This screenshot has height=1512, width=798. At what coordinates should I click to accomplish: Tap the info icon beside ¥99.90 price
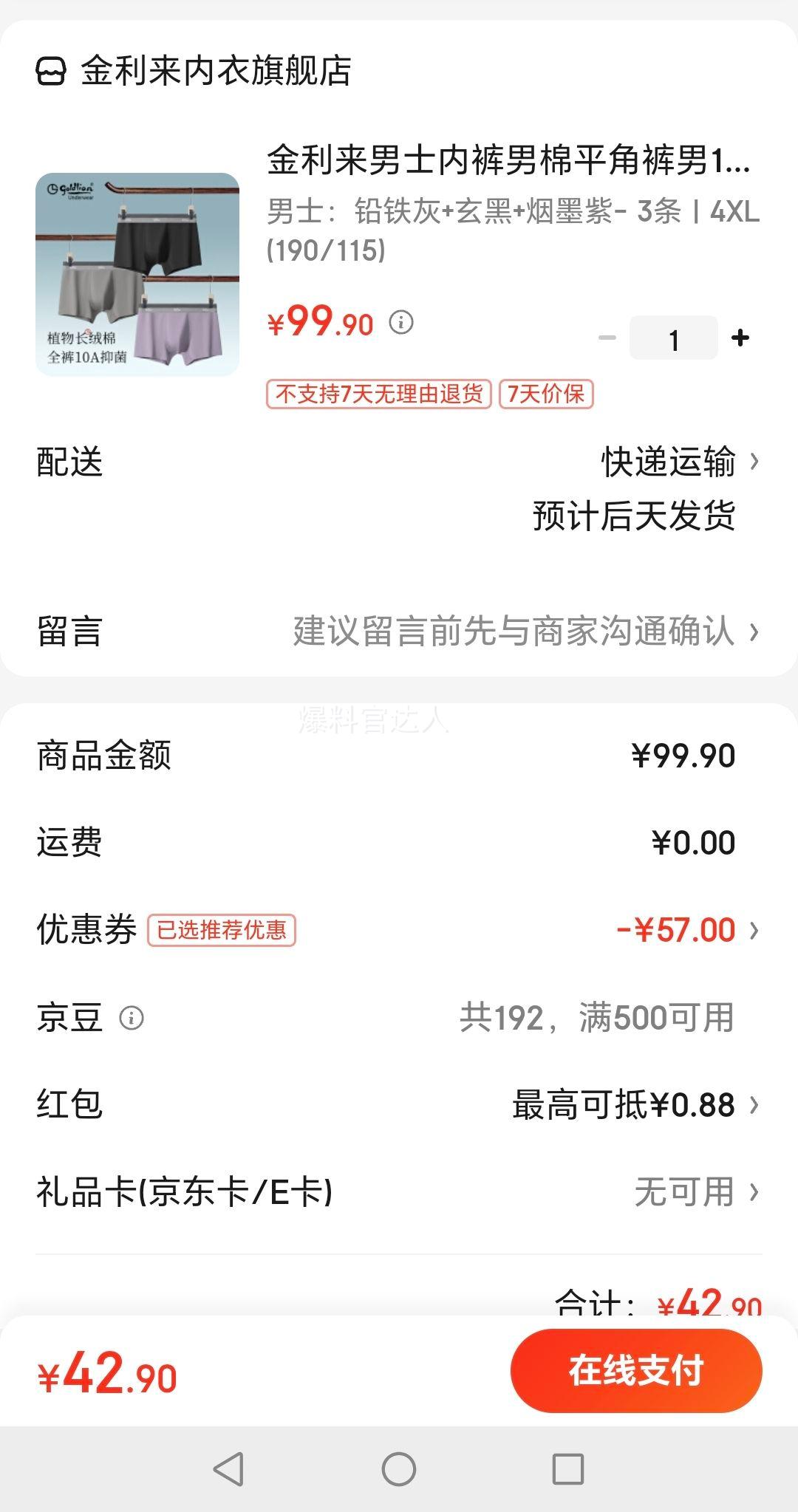coord(401,322)
